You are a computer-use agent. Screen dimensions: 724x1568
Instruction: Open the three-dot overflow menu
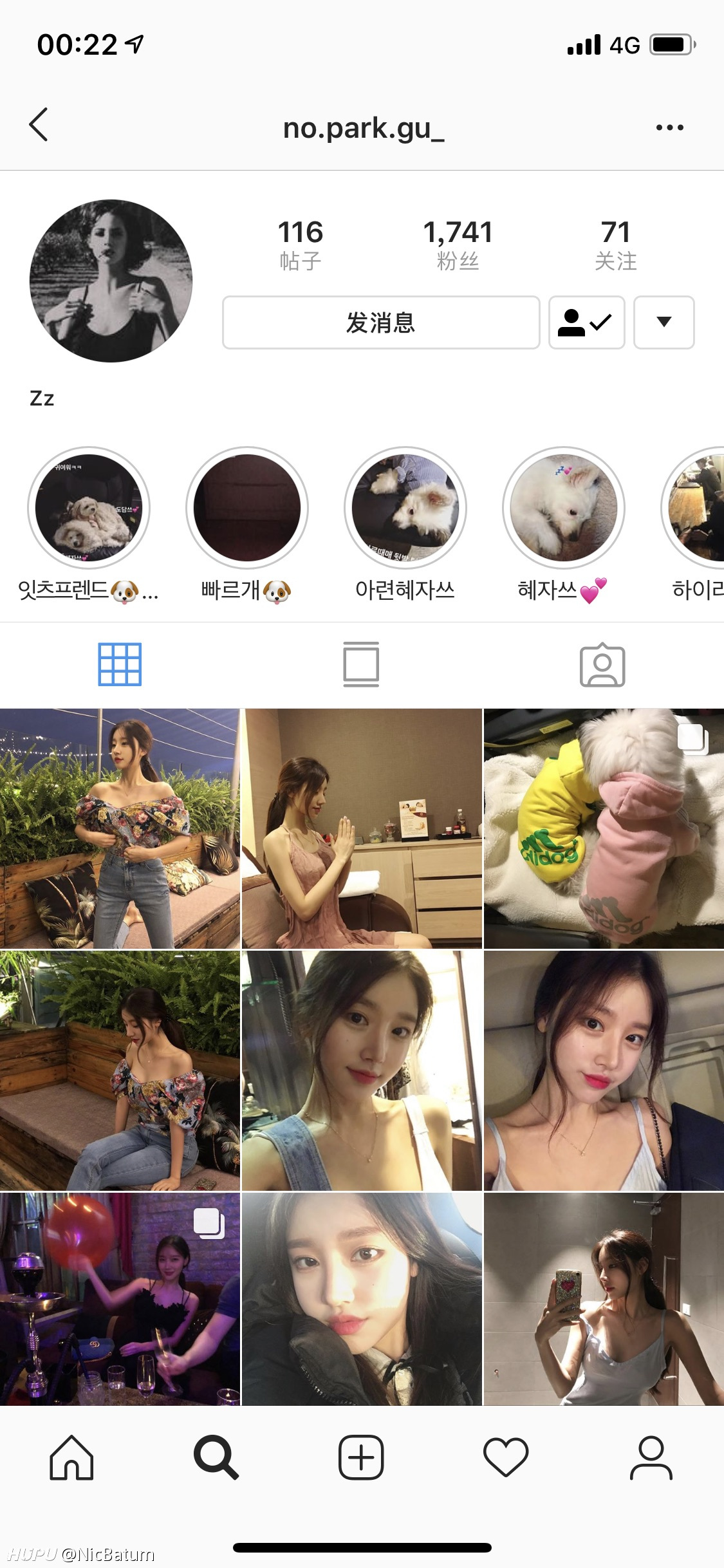669,127
